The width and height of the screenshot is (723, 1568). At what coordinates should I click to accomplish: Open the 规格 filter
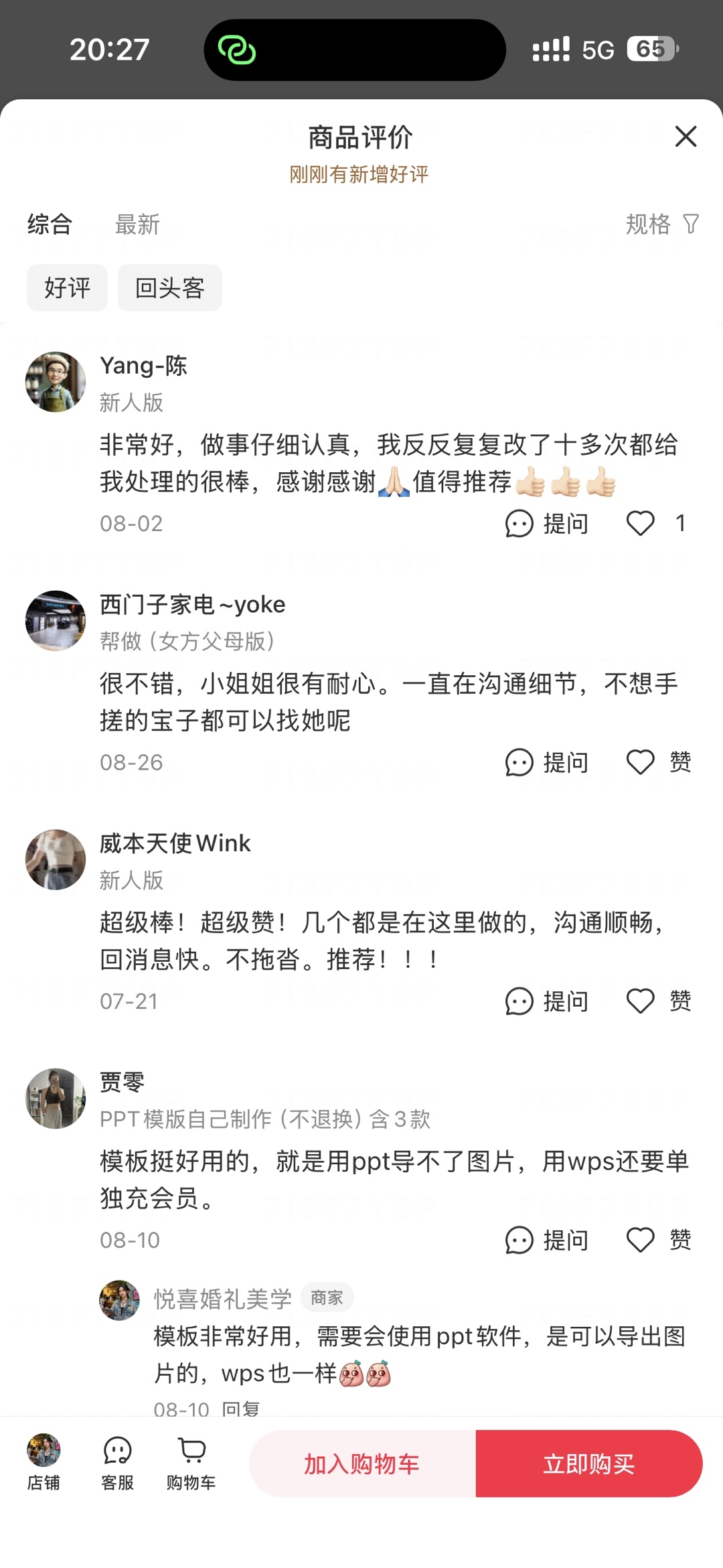pos(662,224)
